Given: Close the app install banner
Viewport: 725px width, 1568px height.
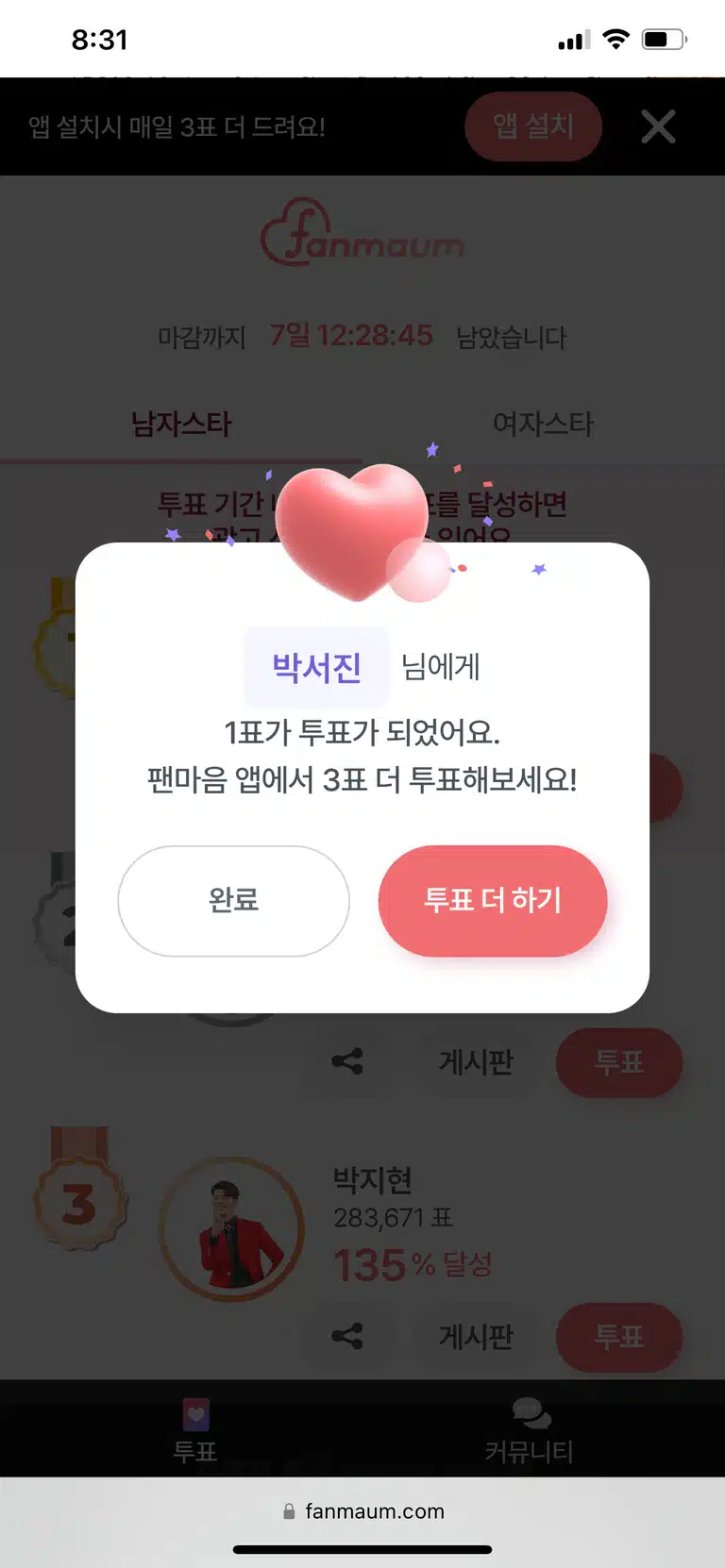Looking at the screenshot, I should [x=658, y=126].
